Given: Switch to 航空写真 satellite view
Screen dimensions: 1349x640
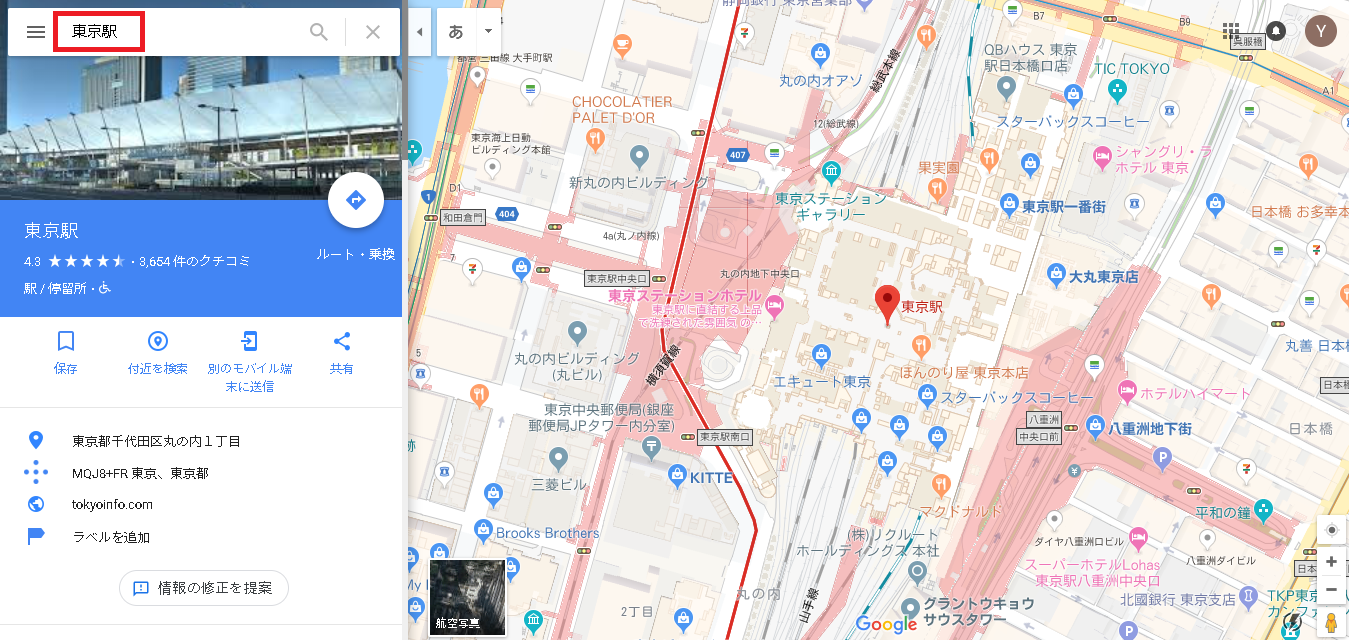Looking at the screenshot, I should [x=468, y=598].
